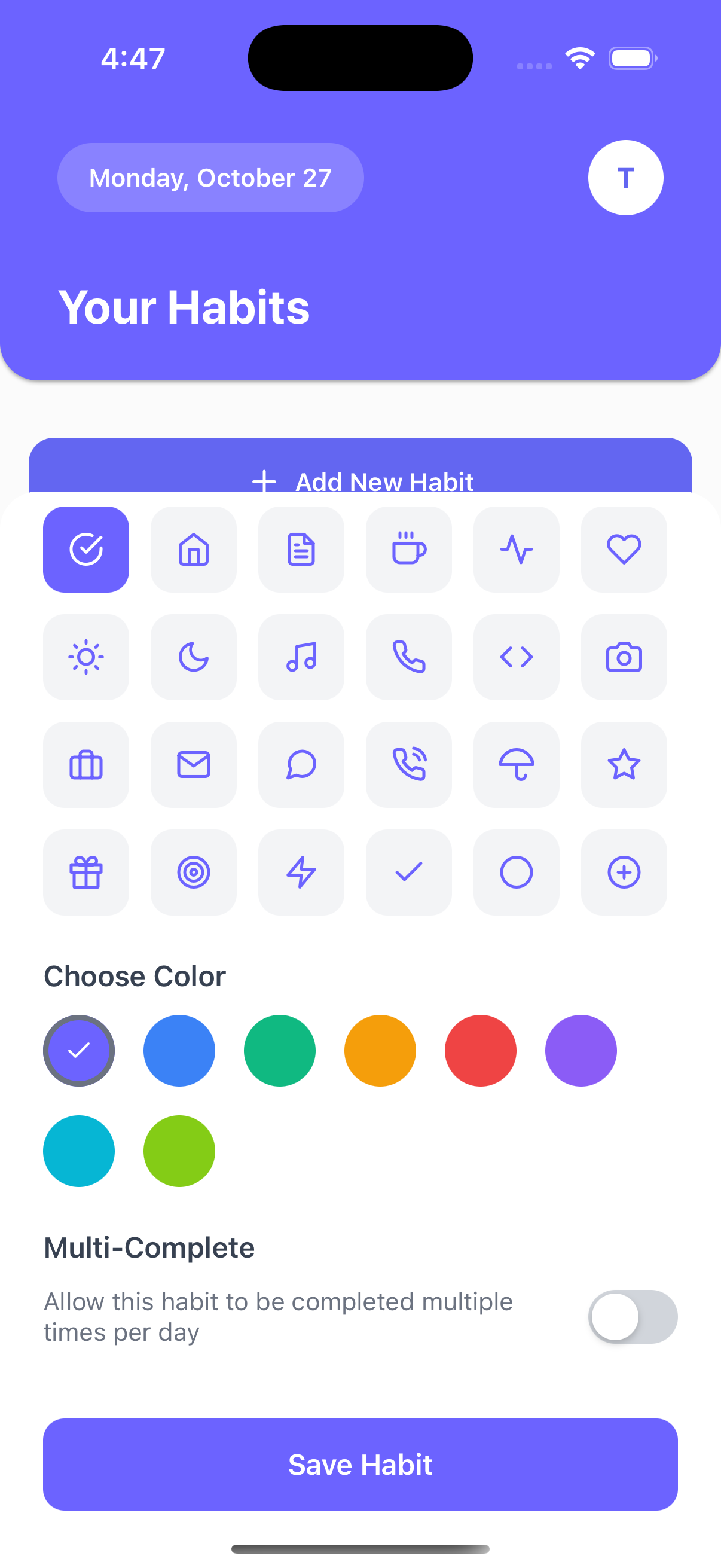Select the lime green color swatch
Screen dimensions: 721x1568
179,1151
